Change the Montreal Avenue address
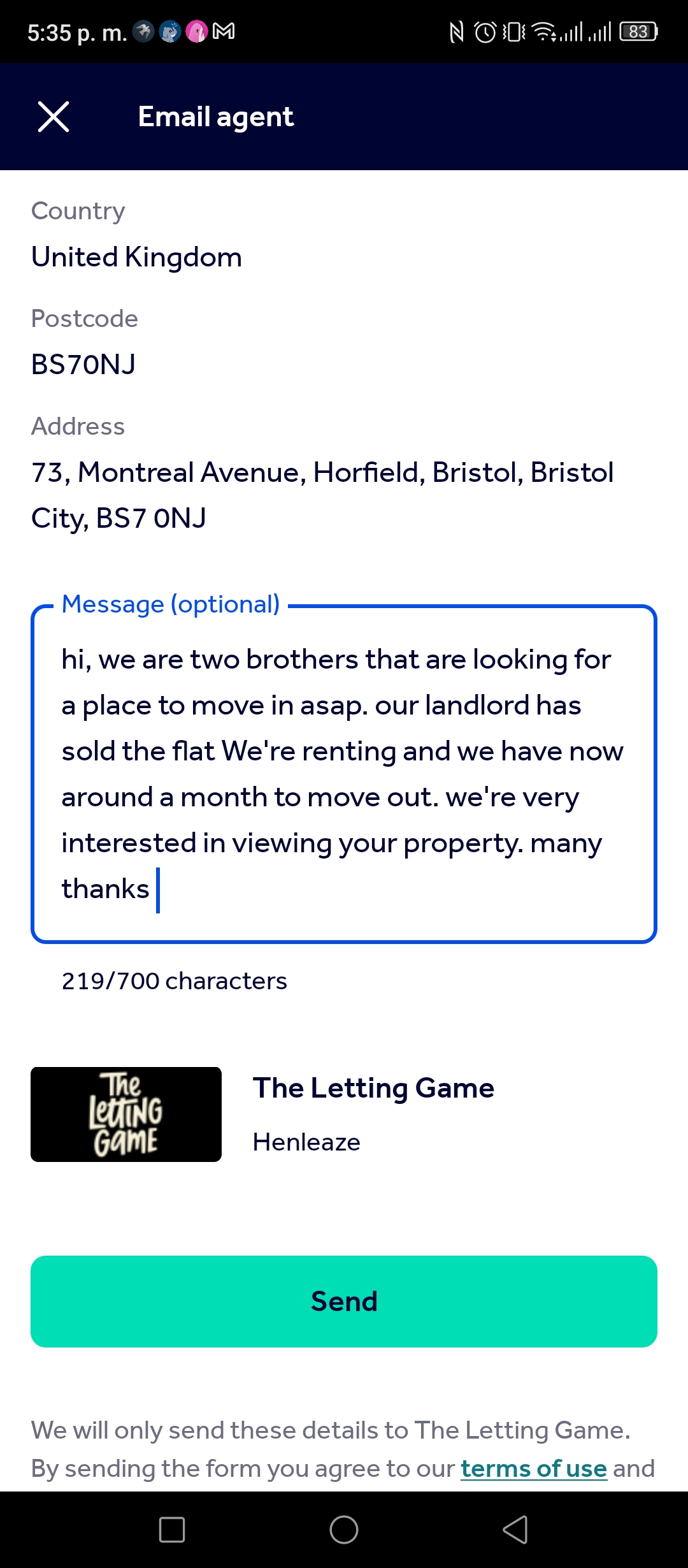This screenshot has height=1568, width=688. [344, 474]
